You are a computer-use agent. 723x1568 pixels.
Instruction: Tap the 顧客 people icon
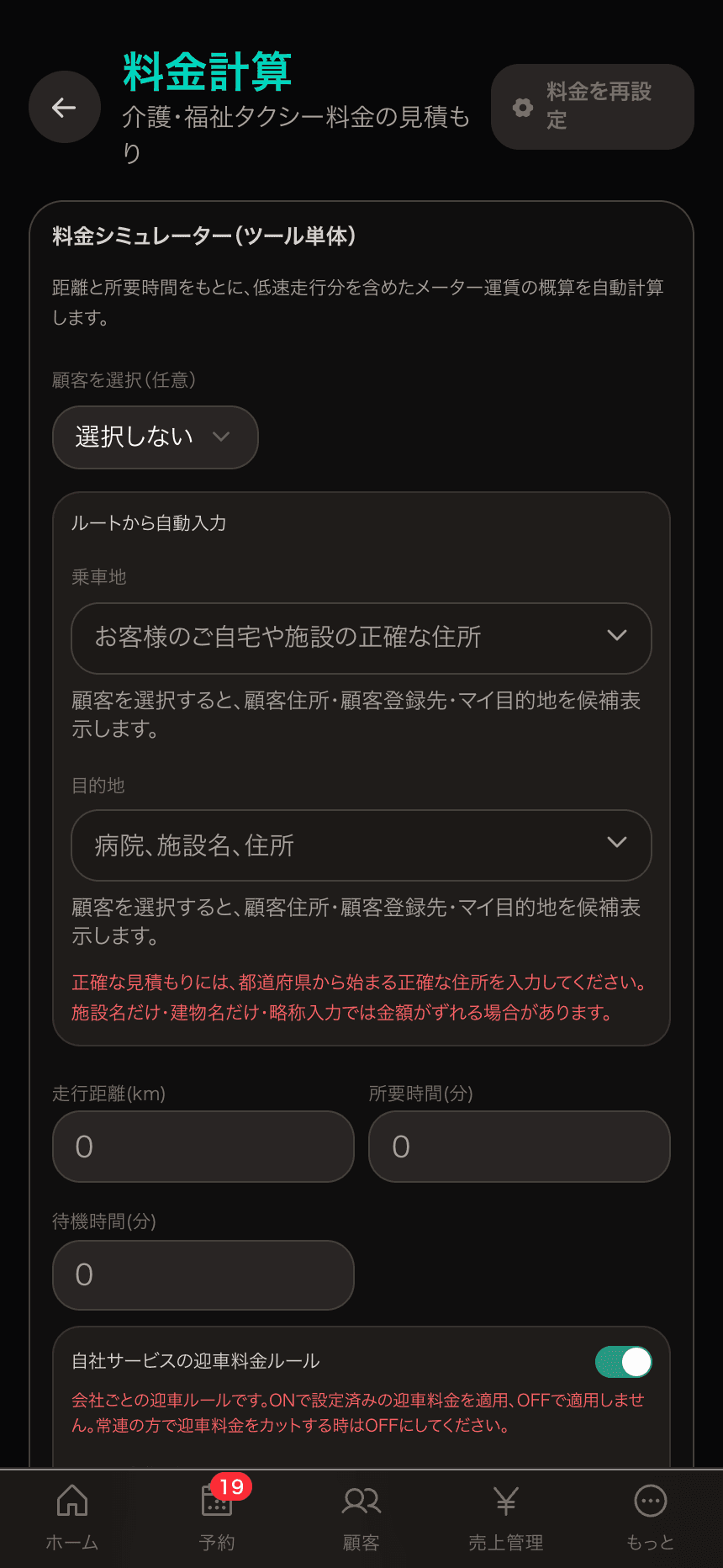(x=361, y=1502)
